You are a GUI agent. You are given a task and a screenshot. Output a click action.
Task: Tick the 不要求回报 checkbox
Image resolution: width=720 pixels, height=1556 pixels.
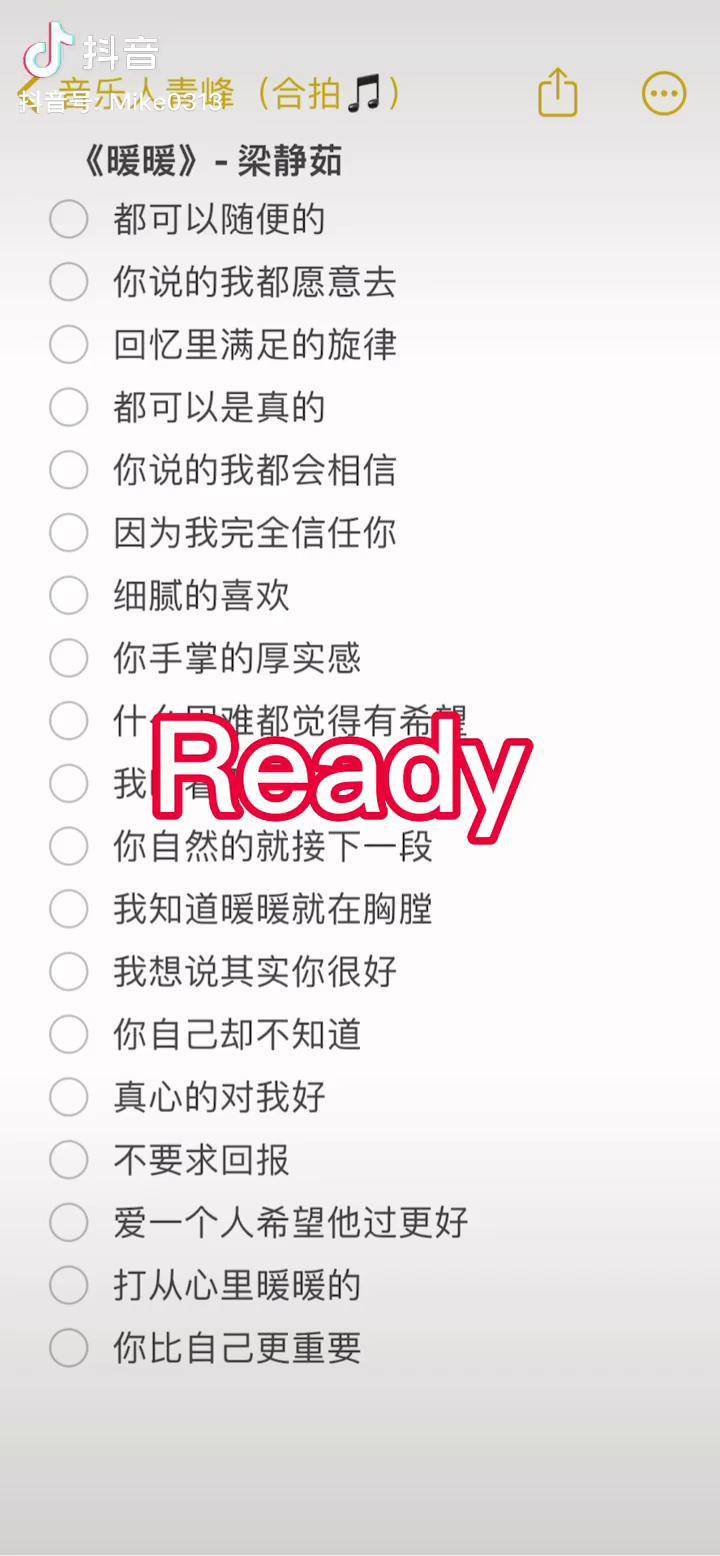point(69,1160)
